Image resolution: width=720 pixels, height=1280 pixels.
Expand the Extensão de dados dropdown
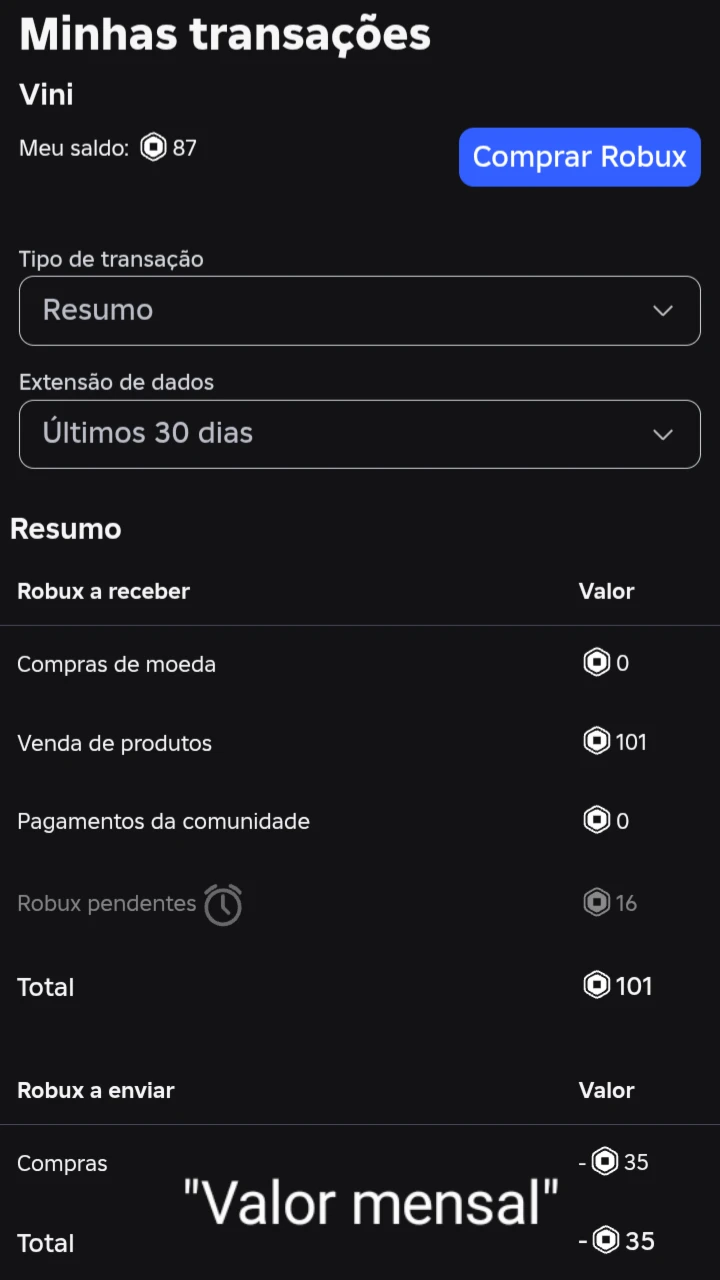360,434
